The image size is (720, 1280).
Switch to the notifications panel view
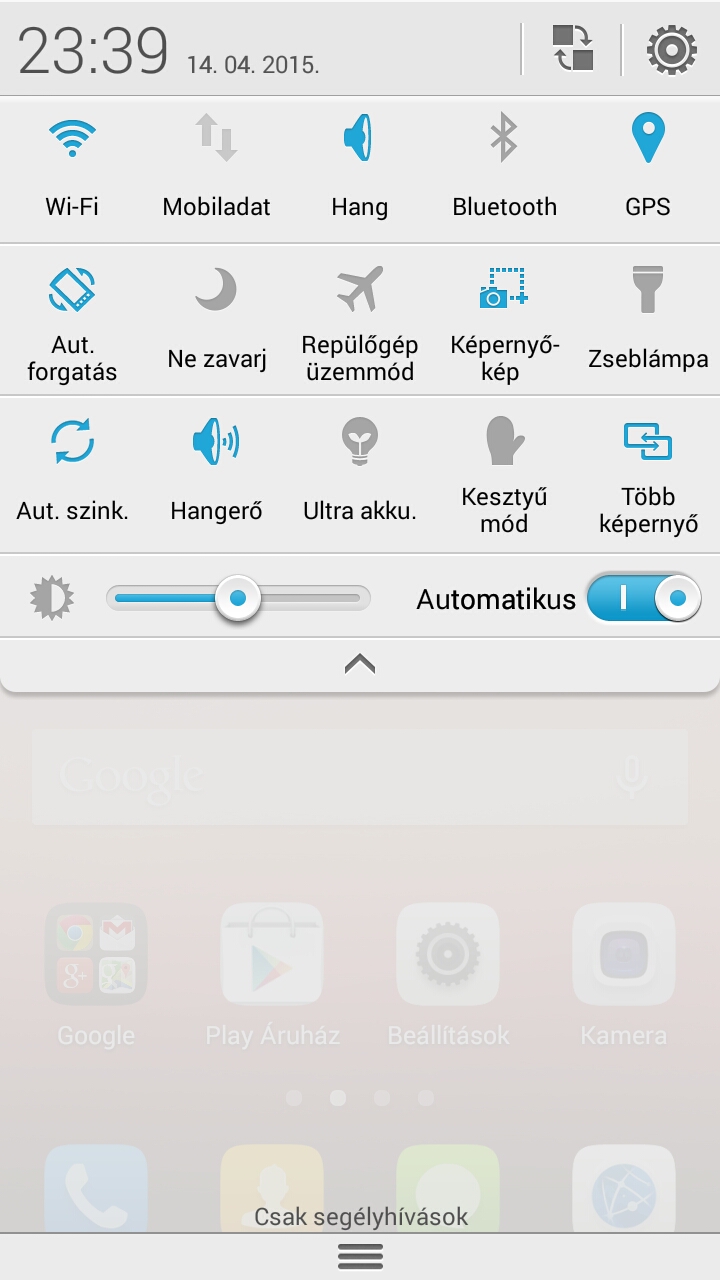[x=573, y=49]
